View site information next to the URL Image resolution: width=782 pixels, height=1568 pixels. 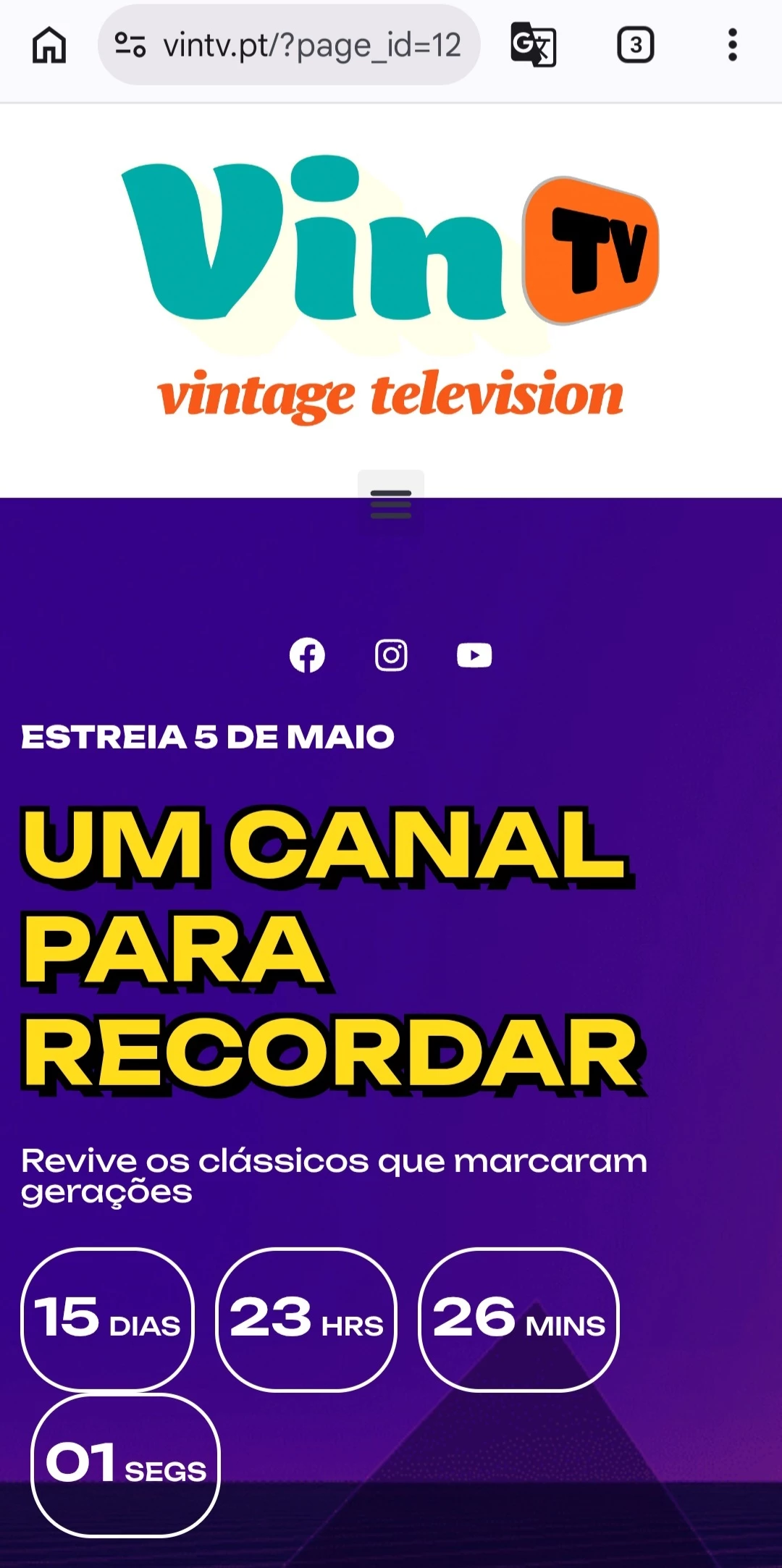tap(130, 45)
